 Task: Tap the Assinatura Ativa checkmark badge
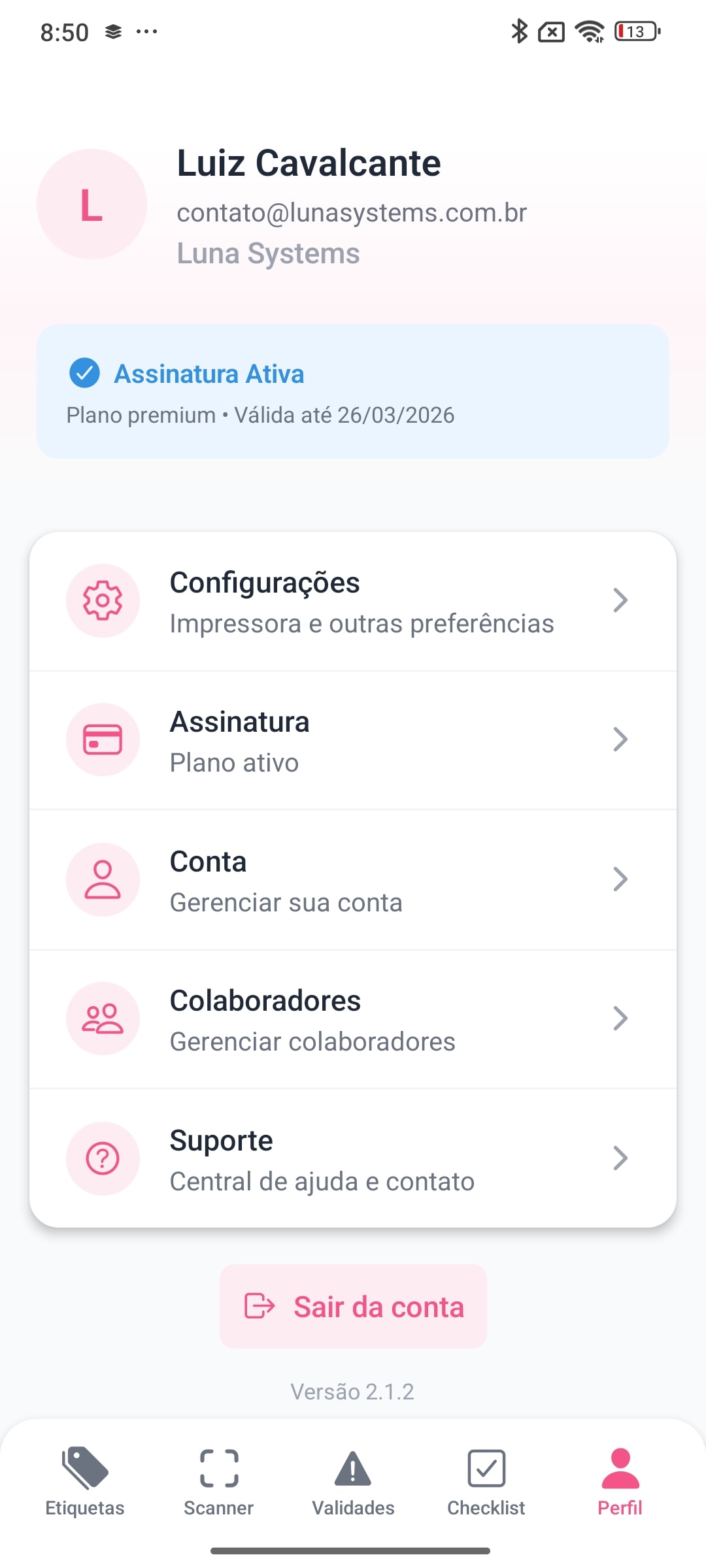click(84, 373)
